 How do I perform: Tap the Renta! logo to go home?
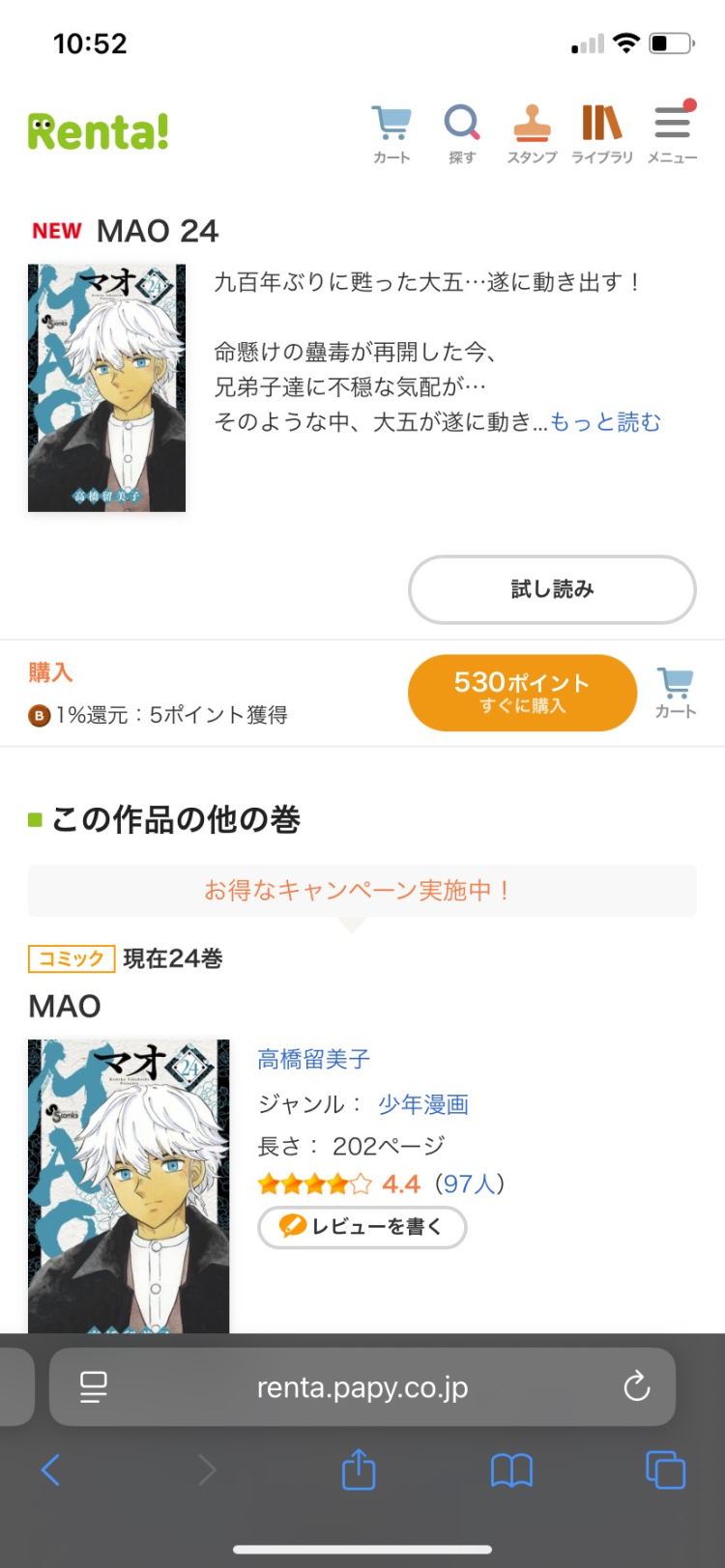click(x=99, y=132)
